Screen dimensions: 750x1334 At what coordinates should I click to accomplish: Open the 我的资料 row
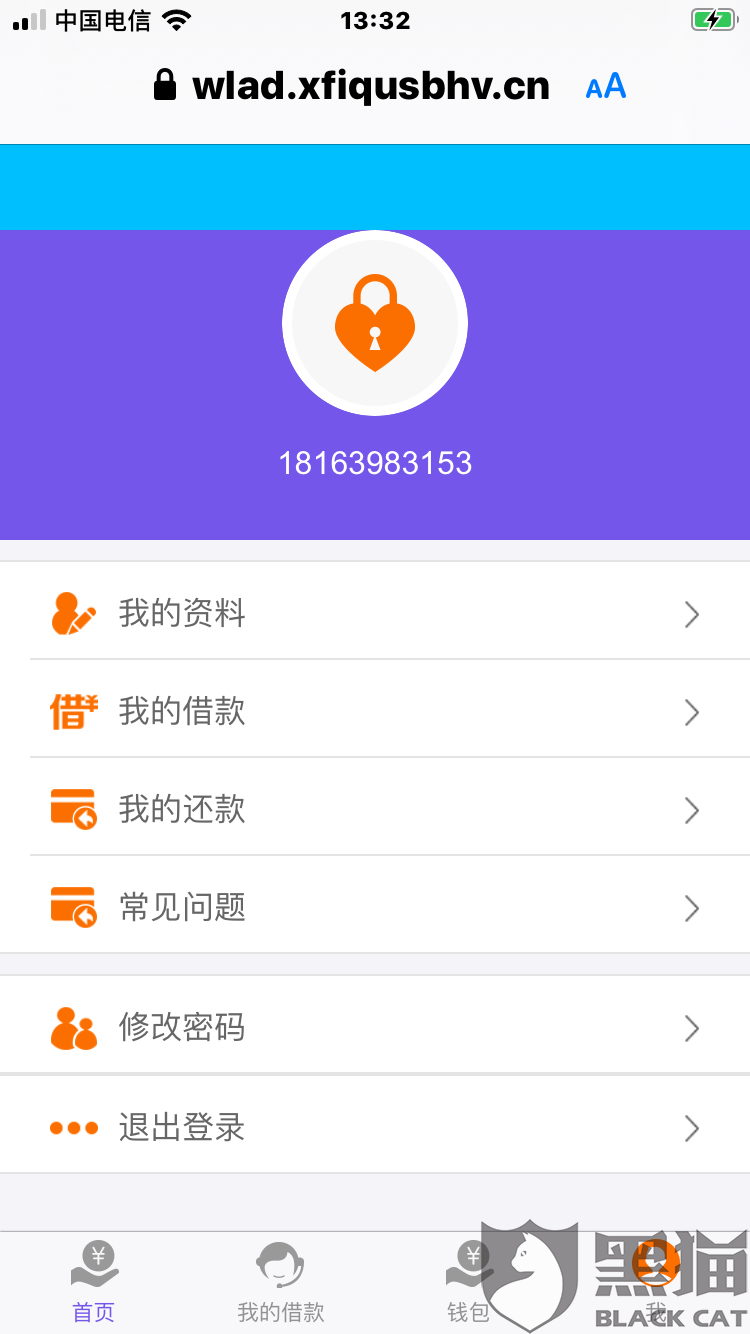(x=375, y=612)
